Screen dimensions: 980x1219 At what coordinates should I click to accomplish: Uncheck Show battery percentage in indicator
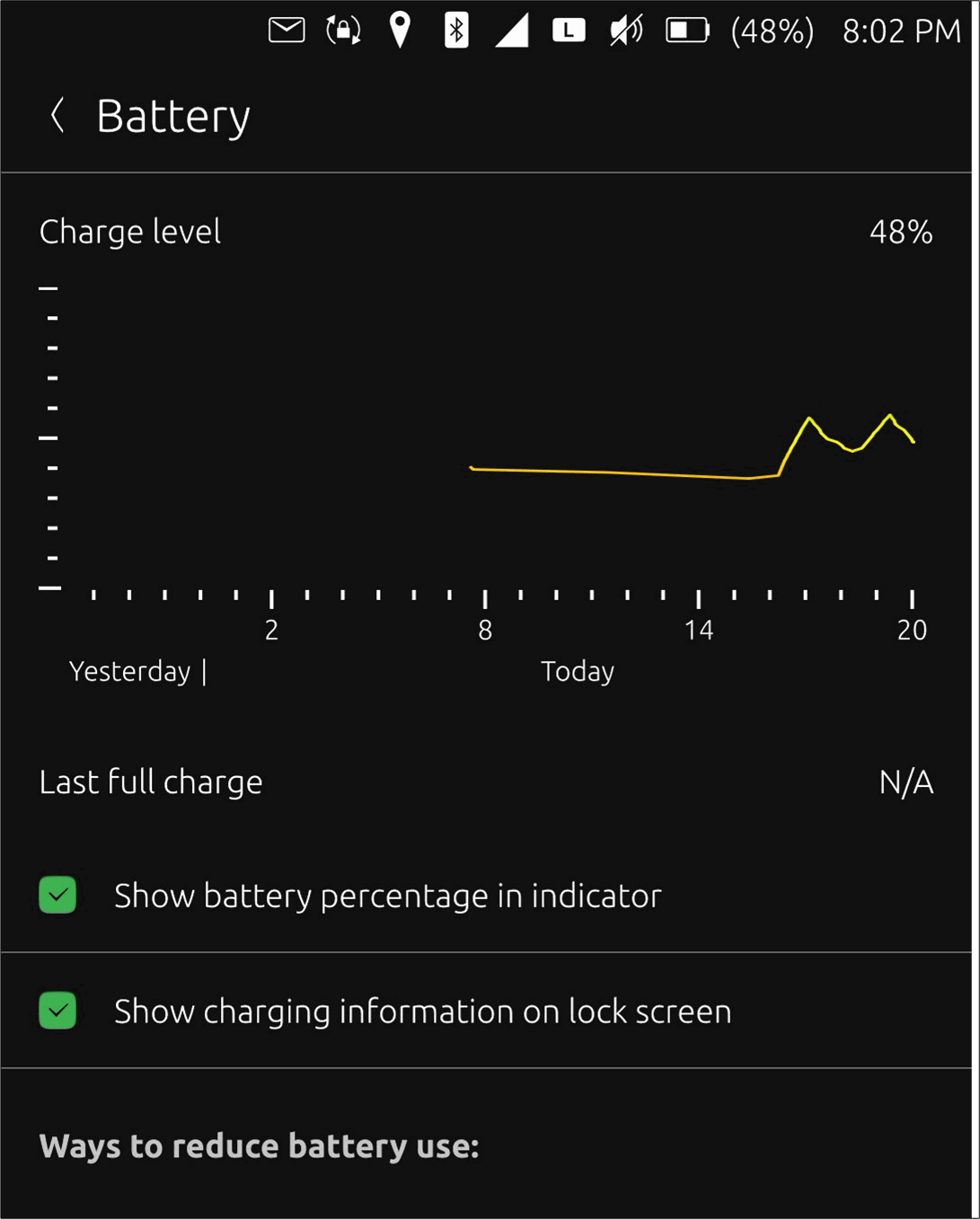(x=57, y=896)
